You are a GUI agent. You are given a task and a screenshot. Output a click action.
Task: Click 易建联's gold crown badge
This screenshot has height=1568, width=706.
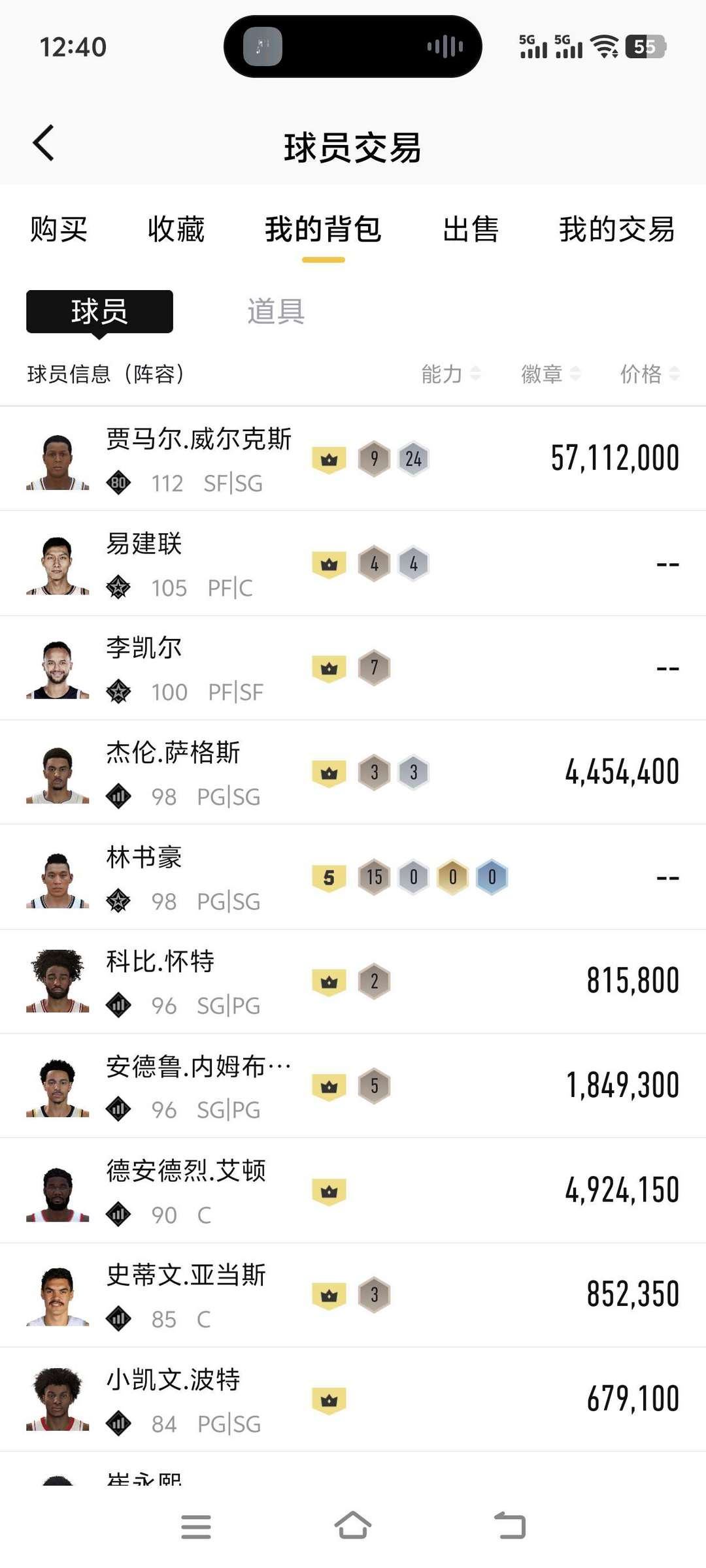click(x=329, y=563)
